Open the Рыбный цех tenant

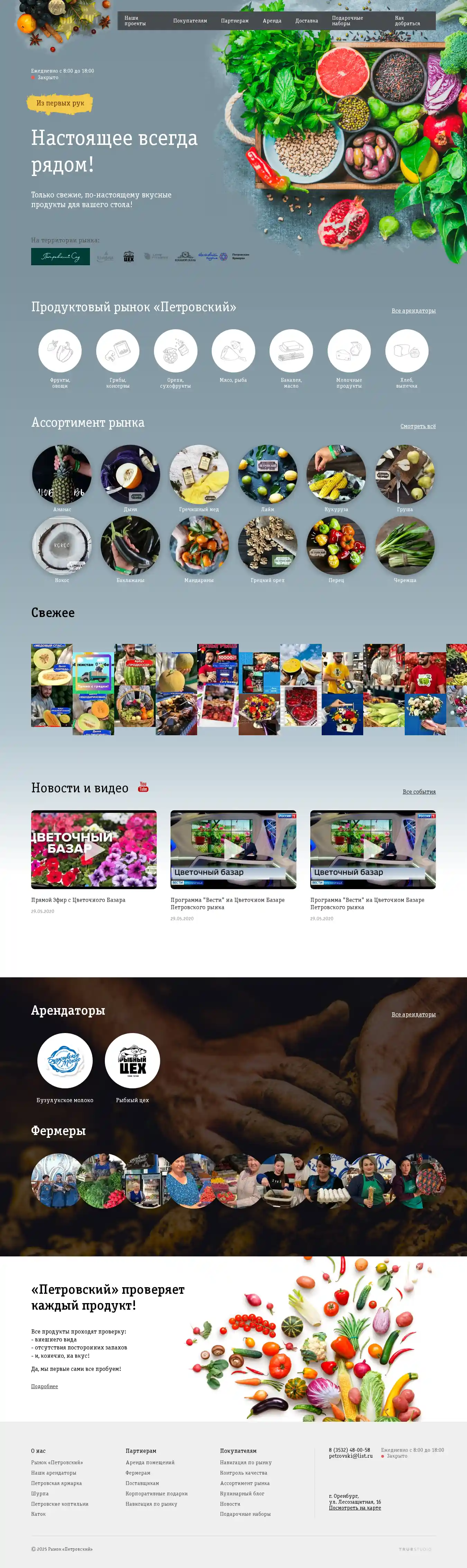(132, 1061)
